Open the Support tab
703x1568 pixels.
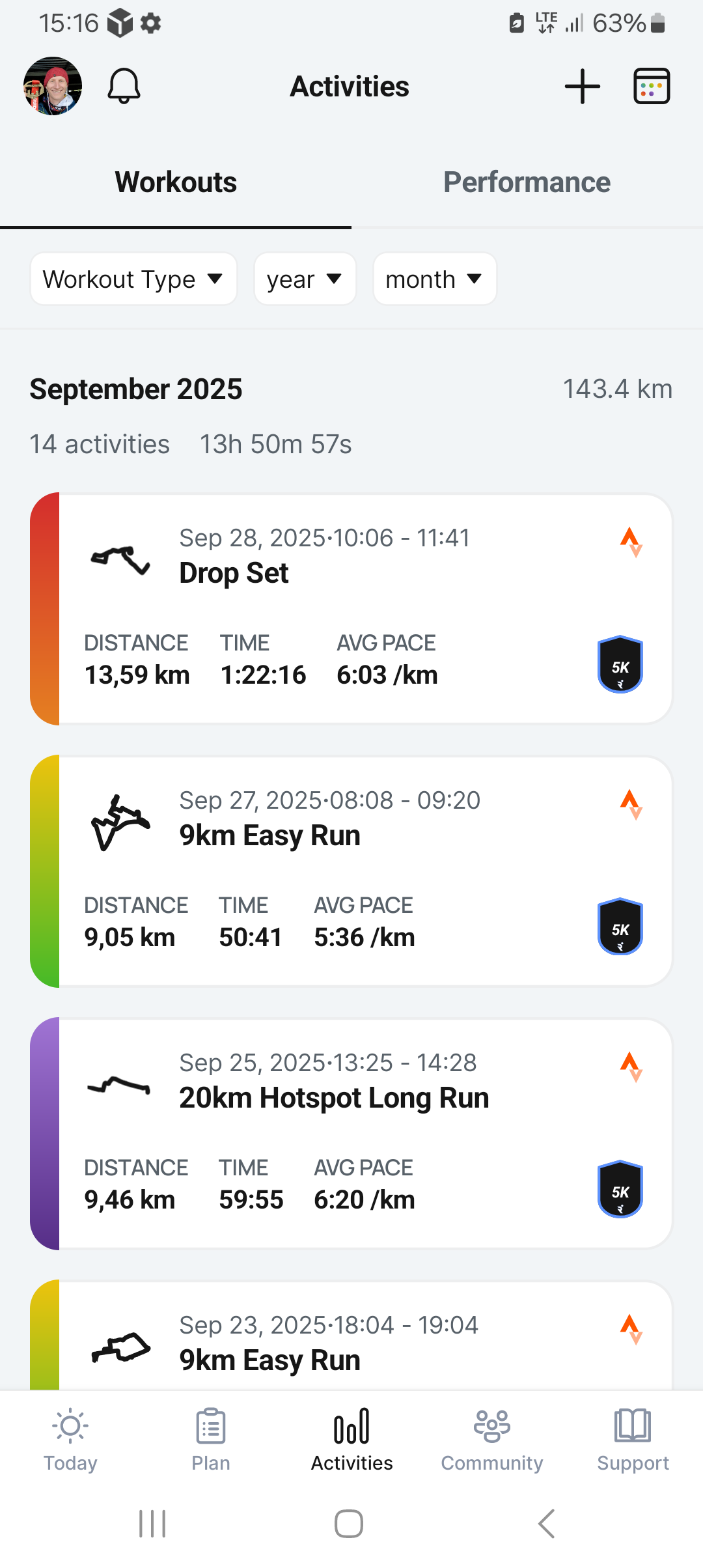[633, 1439]
